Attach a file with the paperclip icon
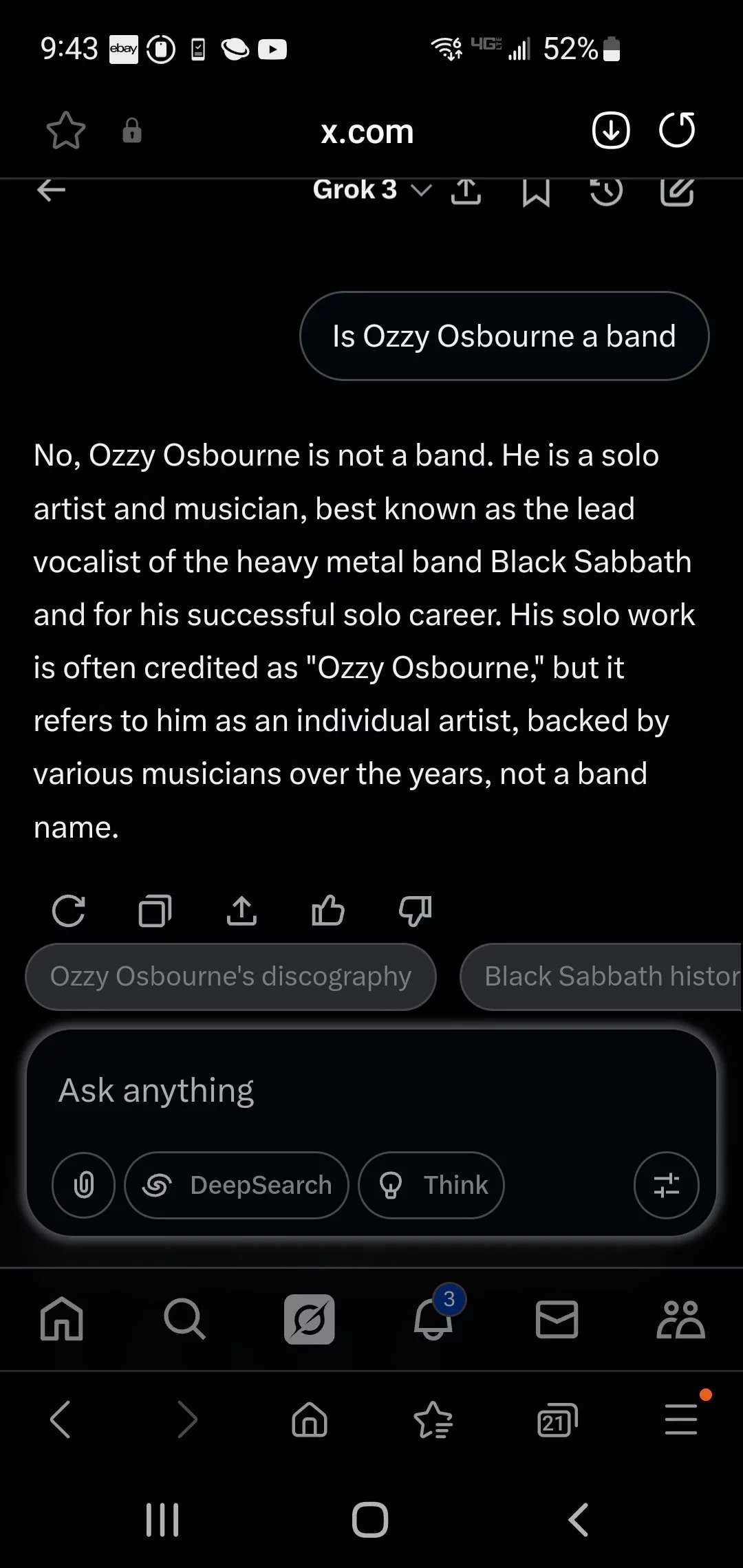 pos(84,1185)
